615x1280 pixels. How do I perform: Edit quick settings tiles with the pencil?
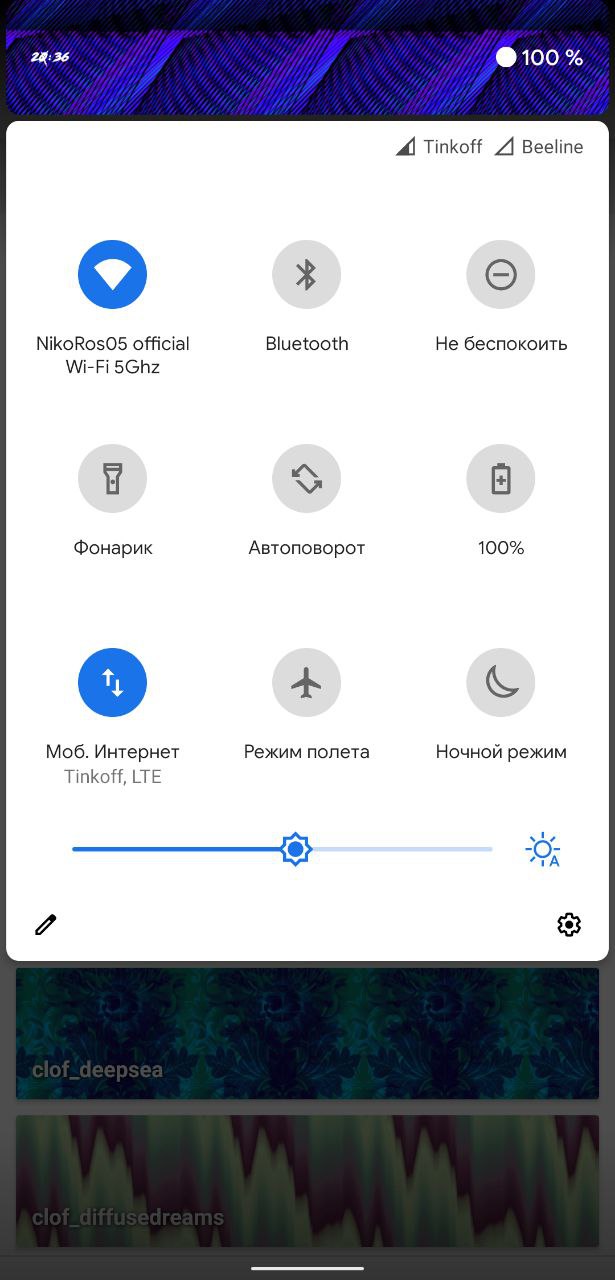pos(46,925)
